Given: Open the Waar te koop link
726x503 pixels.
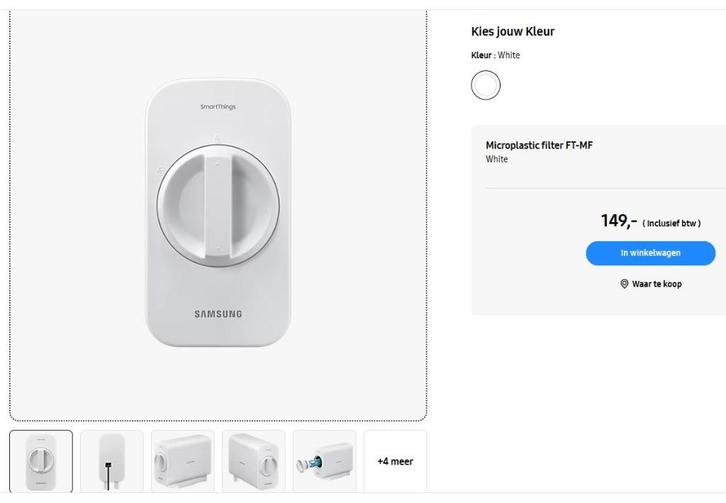Looking at the screenshot, I should (x=650, y=284).
